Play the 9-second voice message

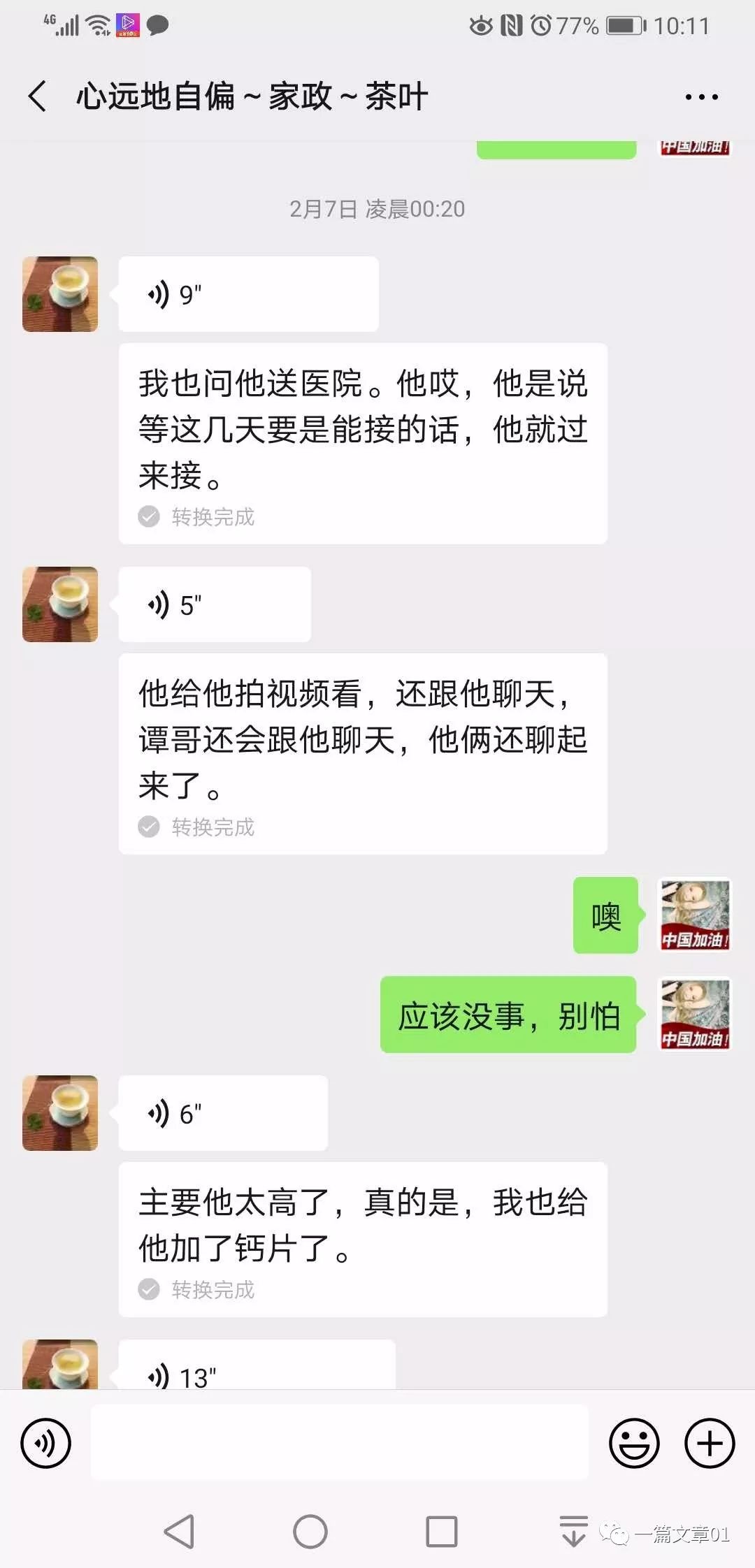(x=248, y=293)
